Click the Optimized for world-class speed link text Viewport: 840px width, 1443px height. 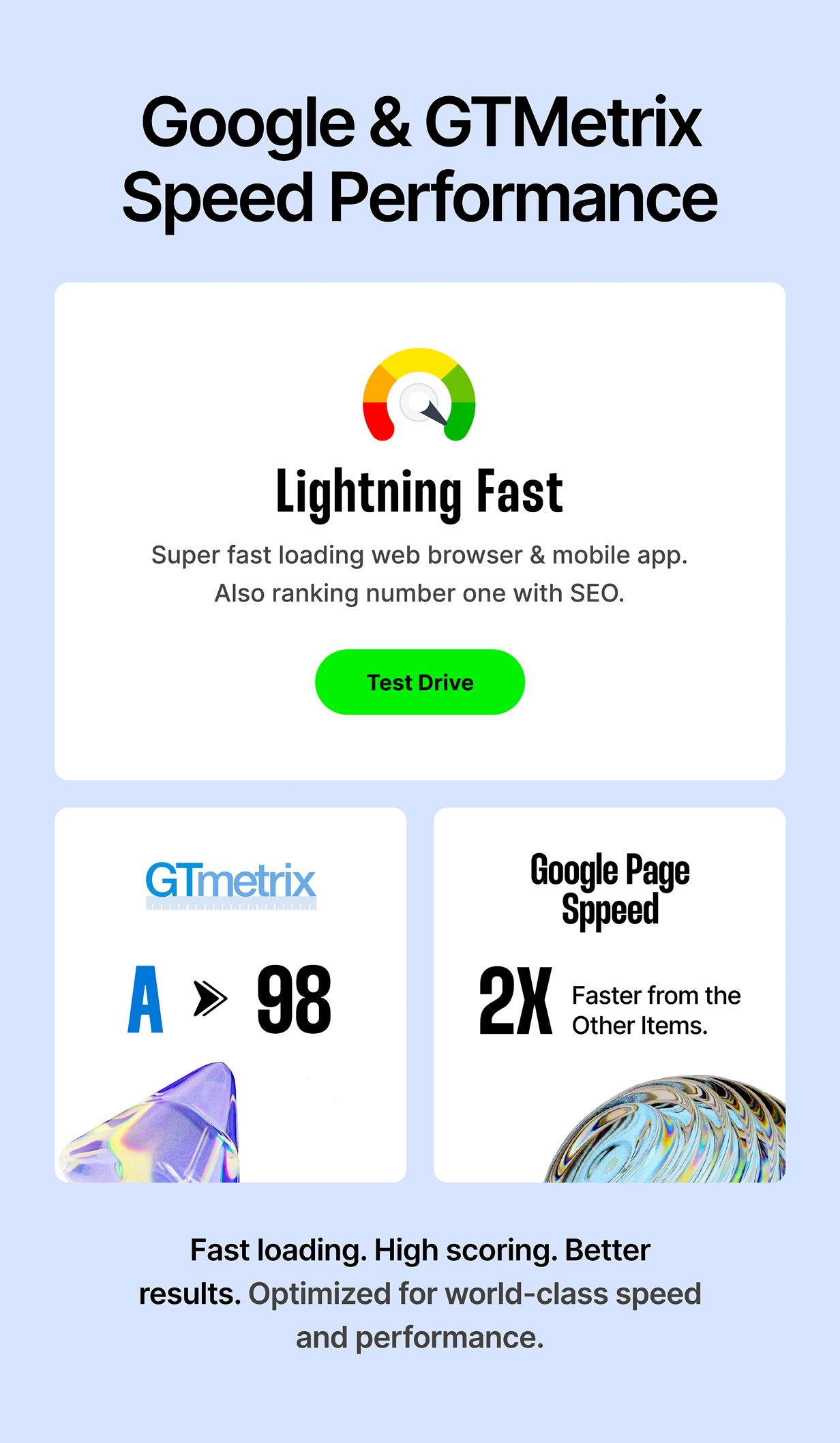point(475,1293)
